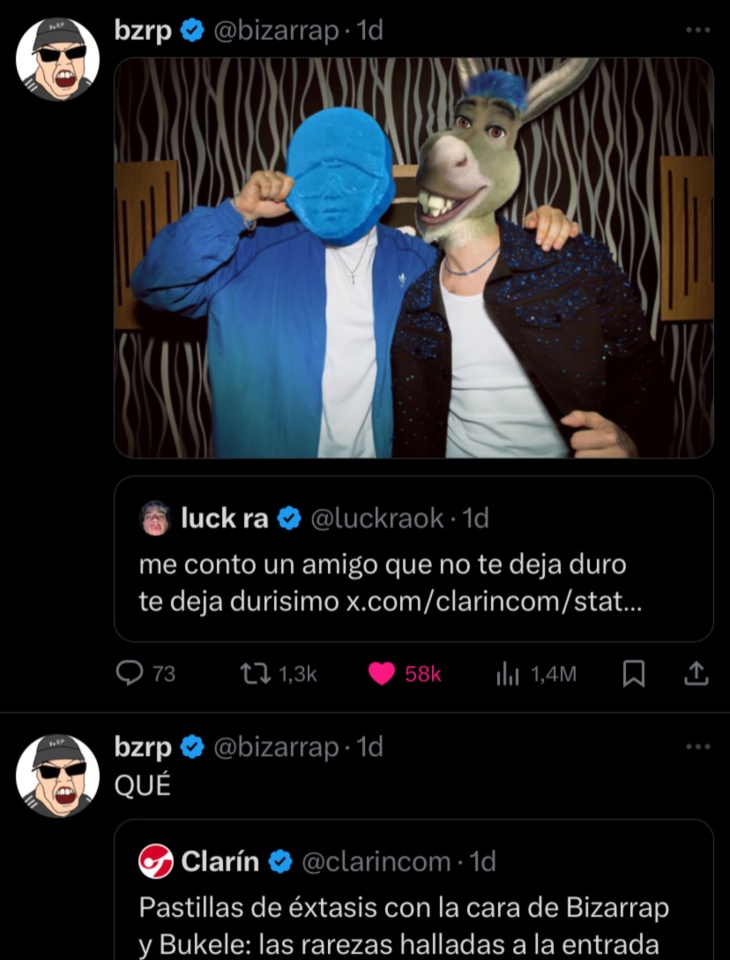This screenshot has width=730, height=960.
Task: Reply to the tweet with 73 comments
Action: point(131,675)
